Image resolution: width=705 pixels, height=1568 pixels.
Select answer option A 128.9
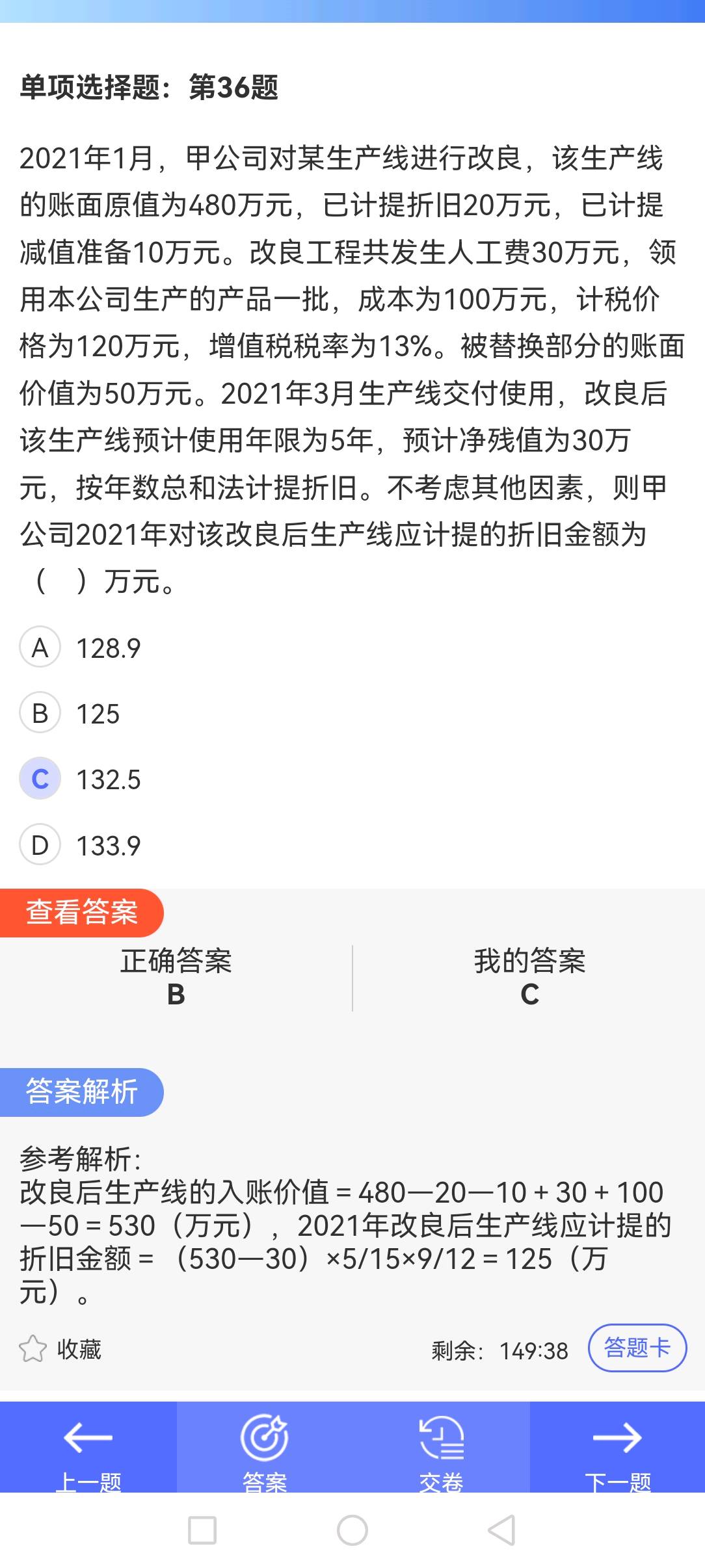pos(40,647)
